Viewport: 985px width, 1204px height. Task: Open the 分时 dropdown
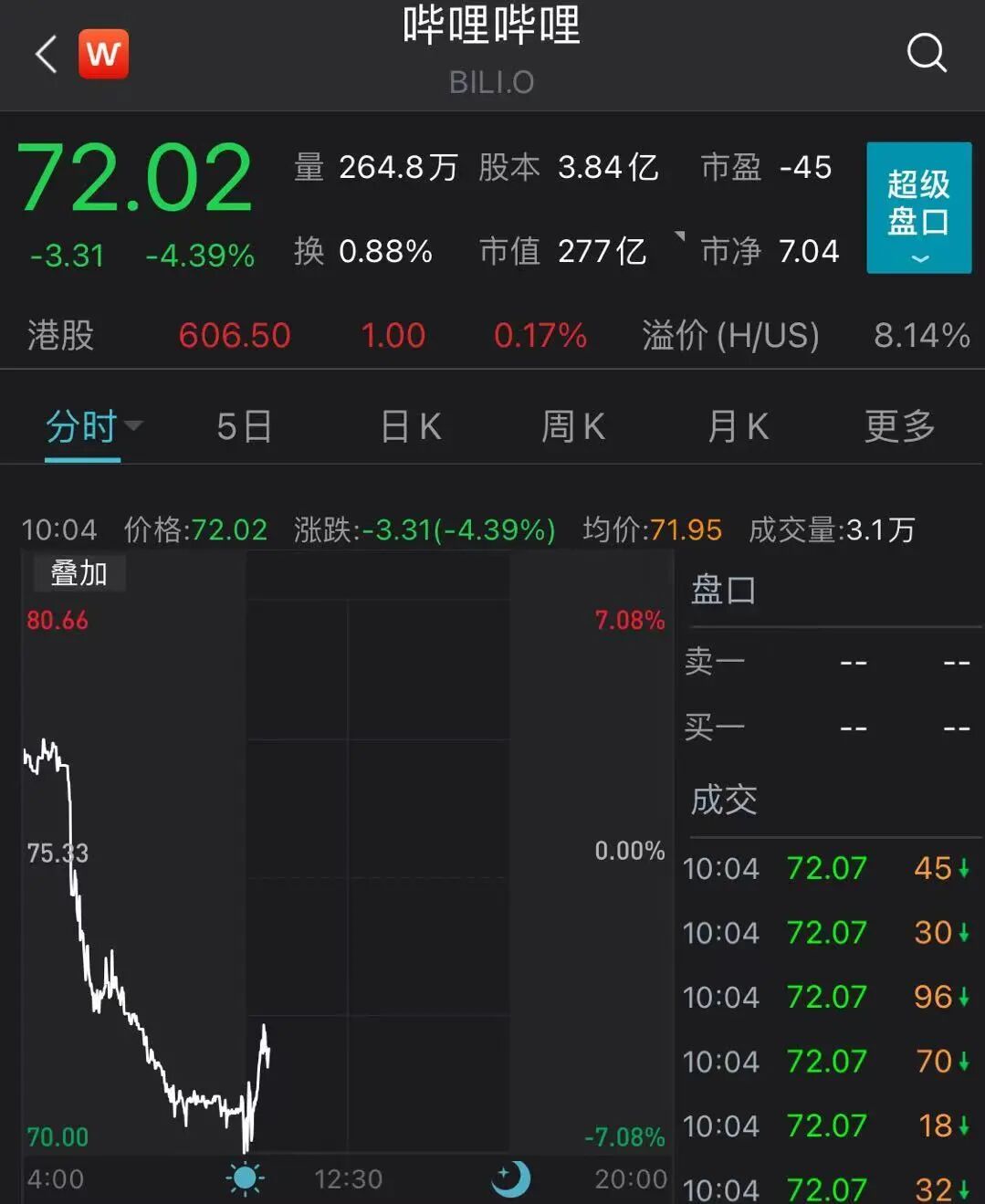pyautogui.click(x=94, y=426)
